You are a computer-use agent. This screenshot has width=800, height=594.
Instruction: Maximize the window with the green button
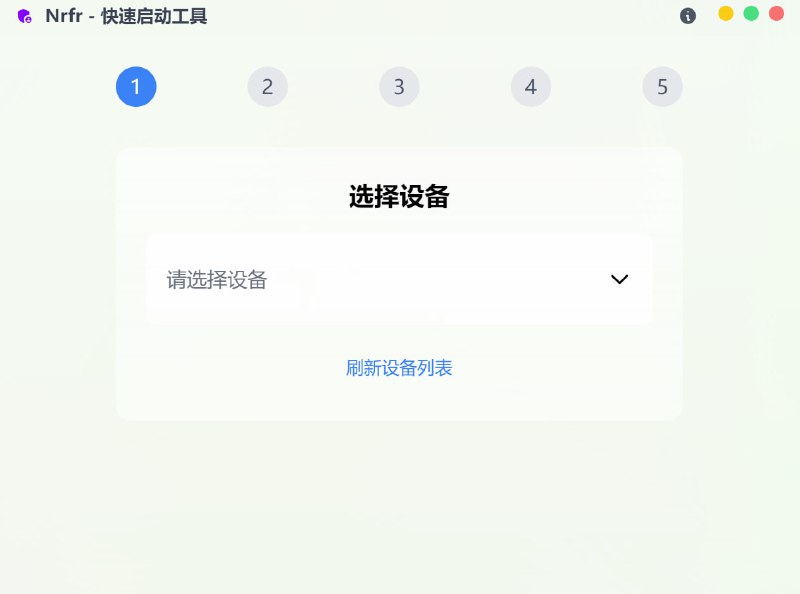pyautogui.click(x=751, y=14)
